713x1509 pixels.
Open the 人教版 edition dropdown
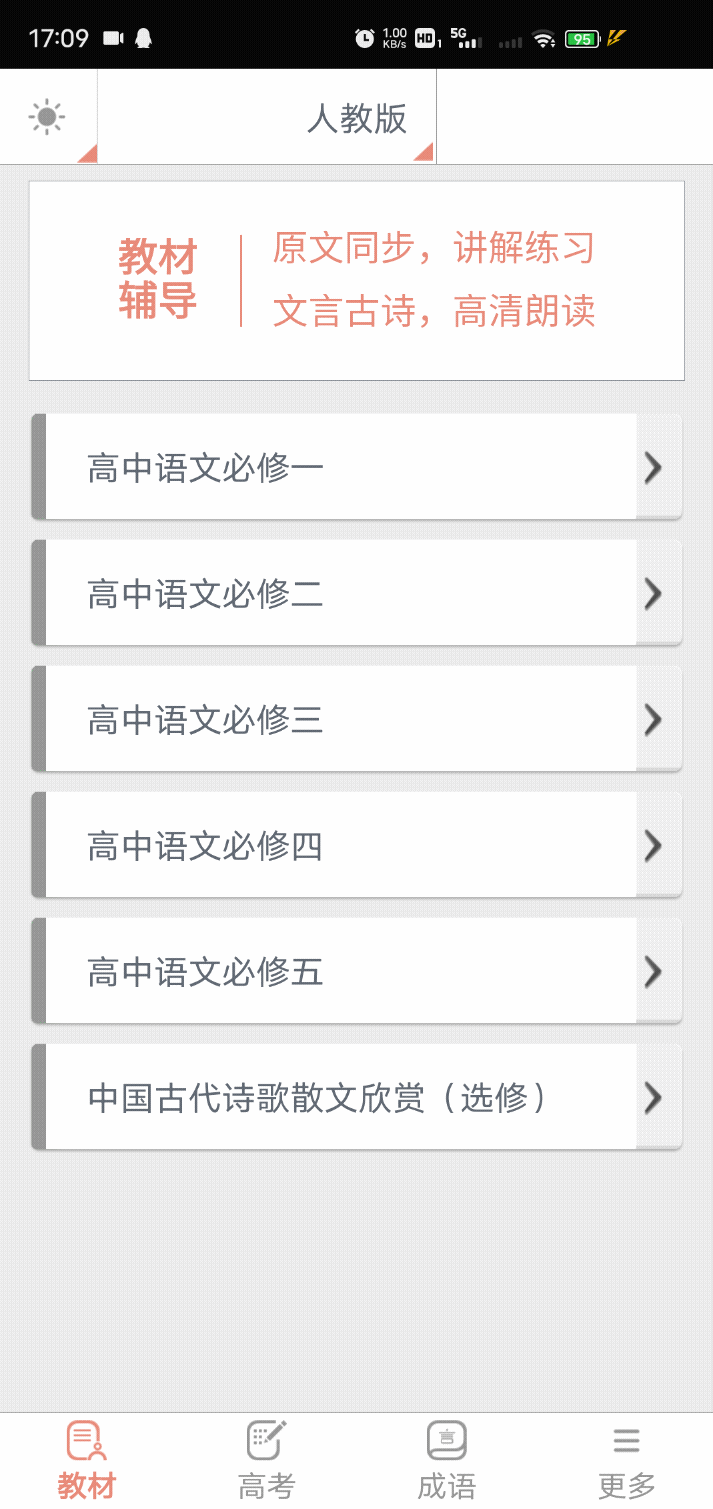pyautogui.click(x=267, y=118)
